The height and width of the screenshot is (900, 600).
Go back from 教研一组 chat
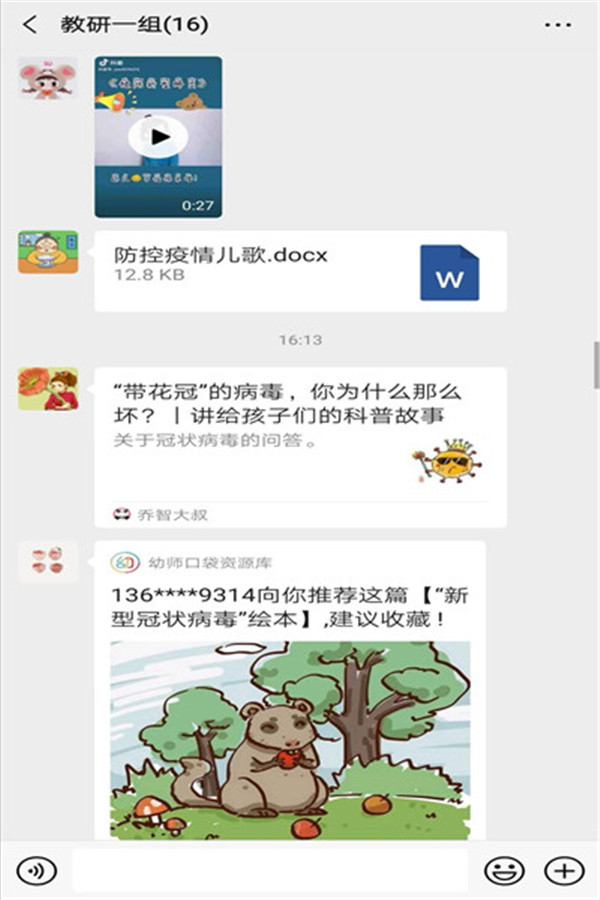click(30, 25)
